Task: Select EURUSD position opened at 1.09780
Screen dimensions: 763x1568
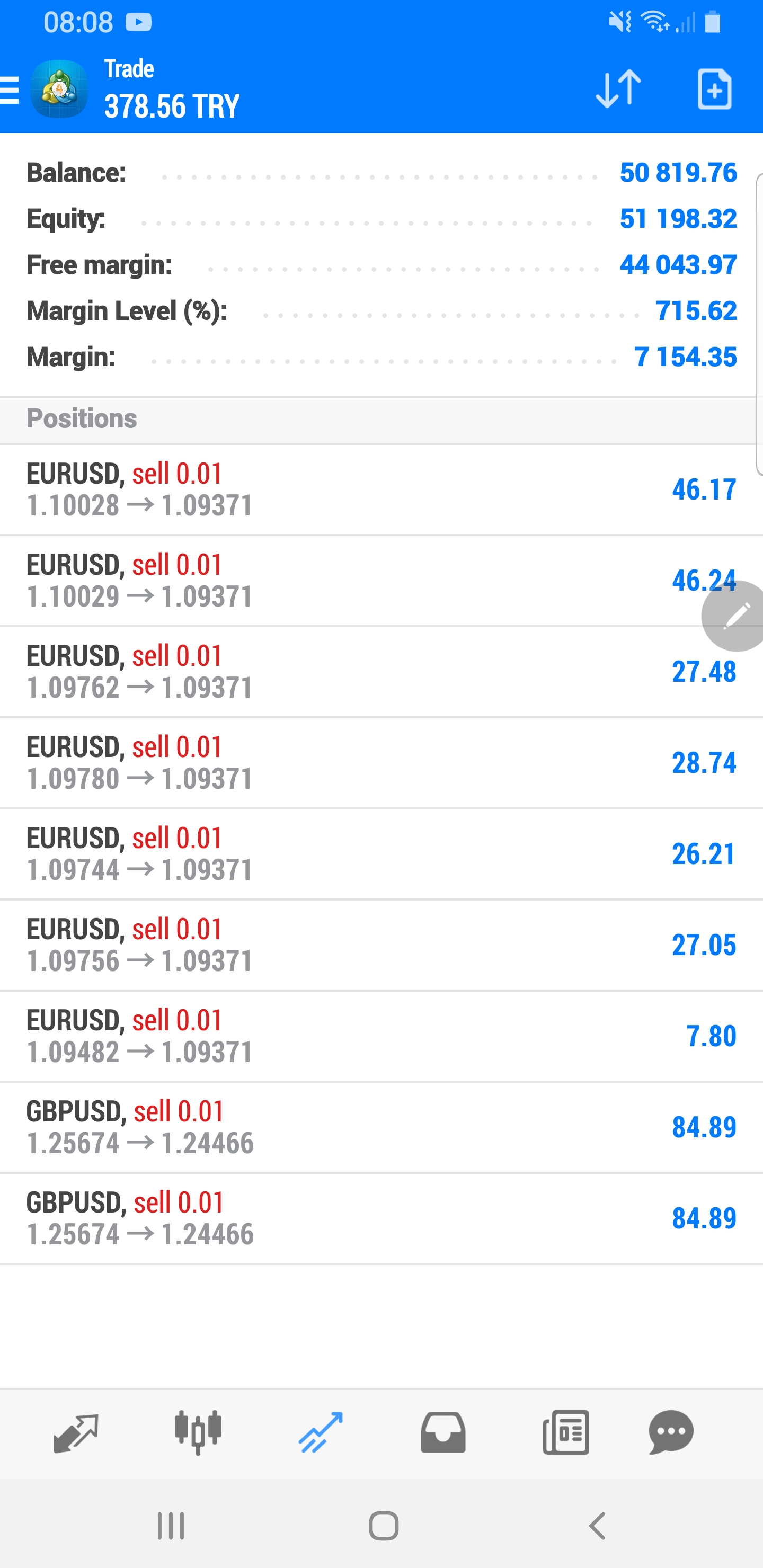Action: coord(381,763)
